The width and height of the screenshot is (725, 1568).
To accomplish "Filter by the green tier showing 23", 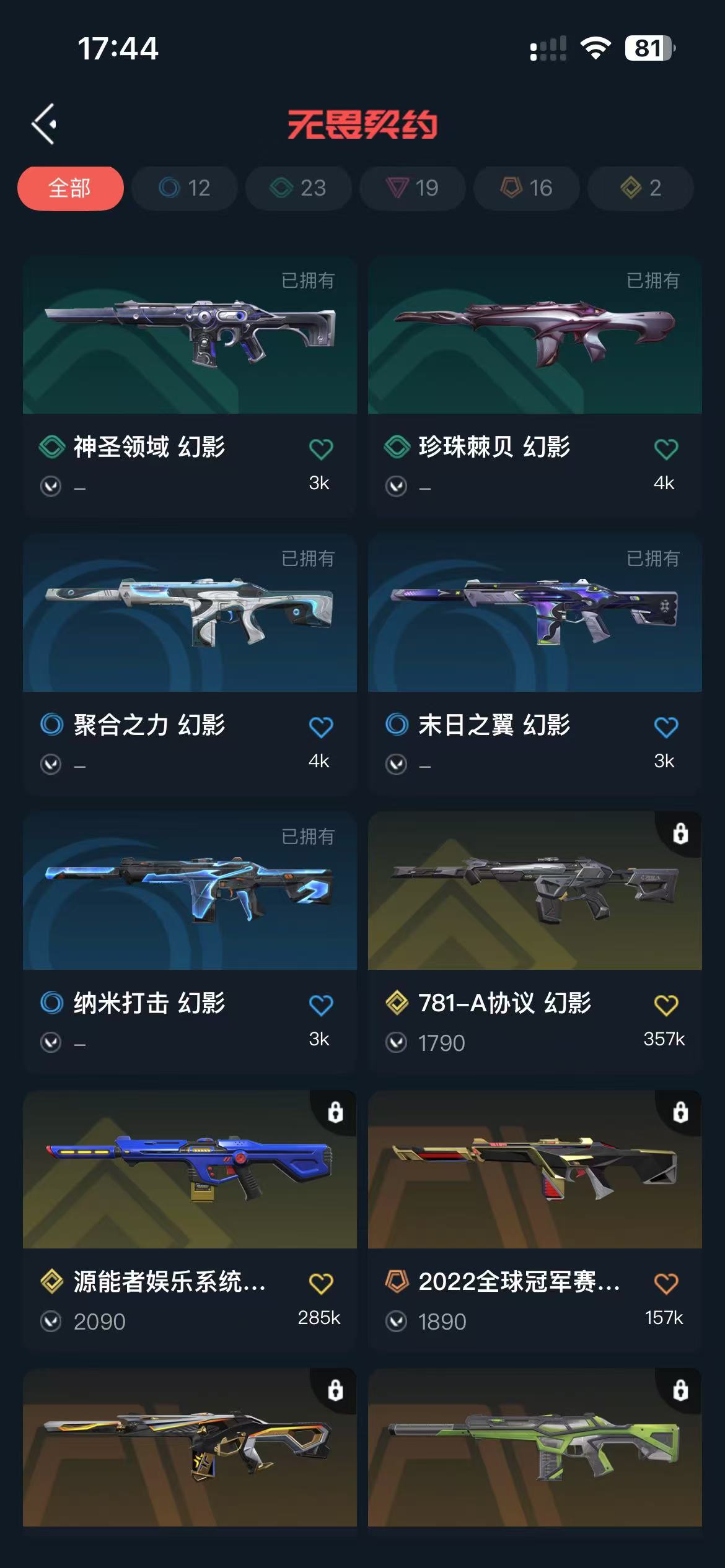I will 298,188.
